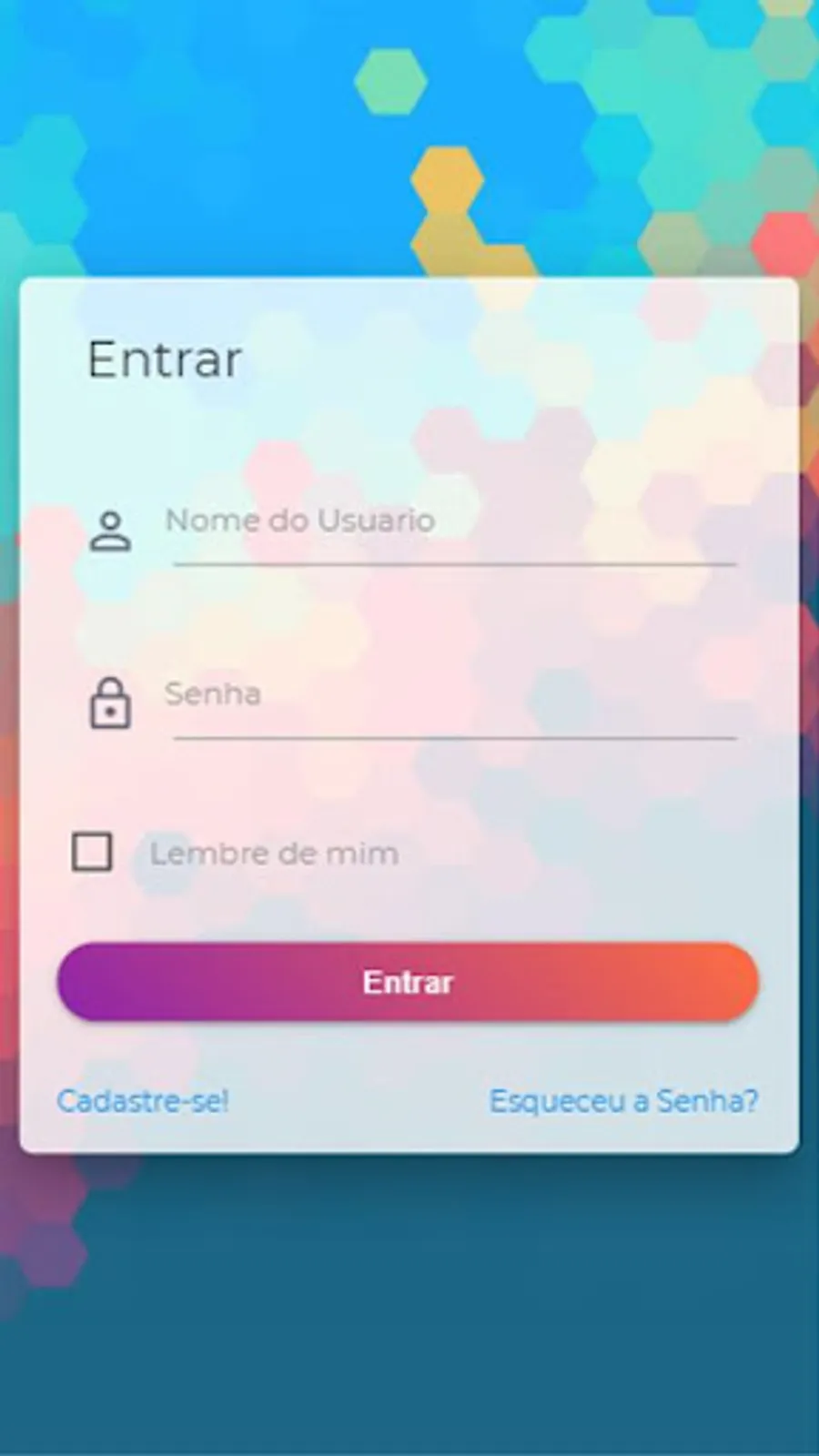819x1456 pixels.
Task: Open the Cadastre-se! sign-up link
Action: (x=143, y=1101)
